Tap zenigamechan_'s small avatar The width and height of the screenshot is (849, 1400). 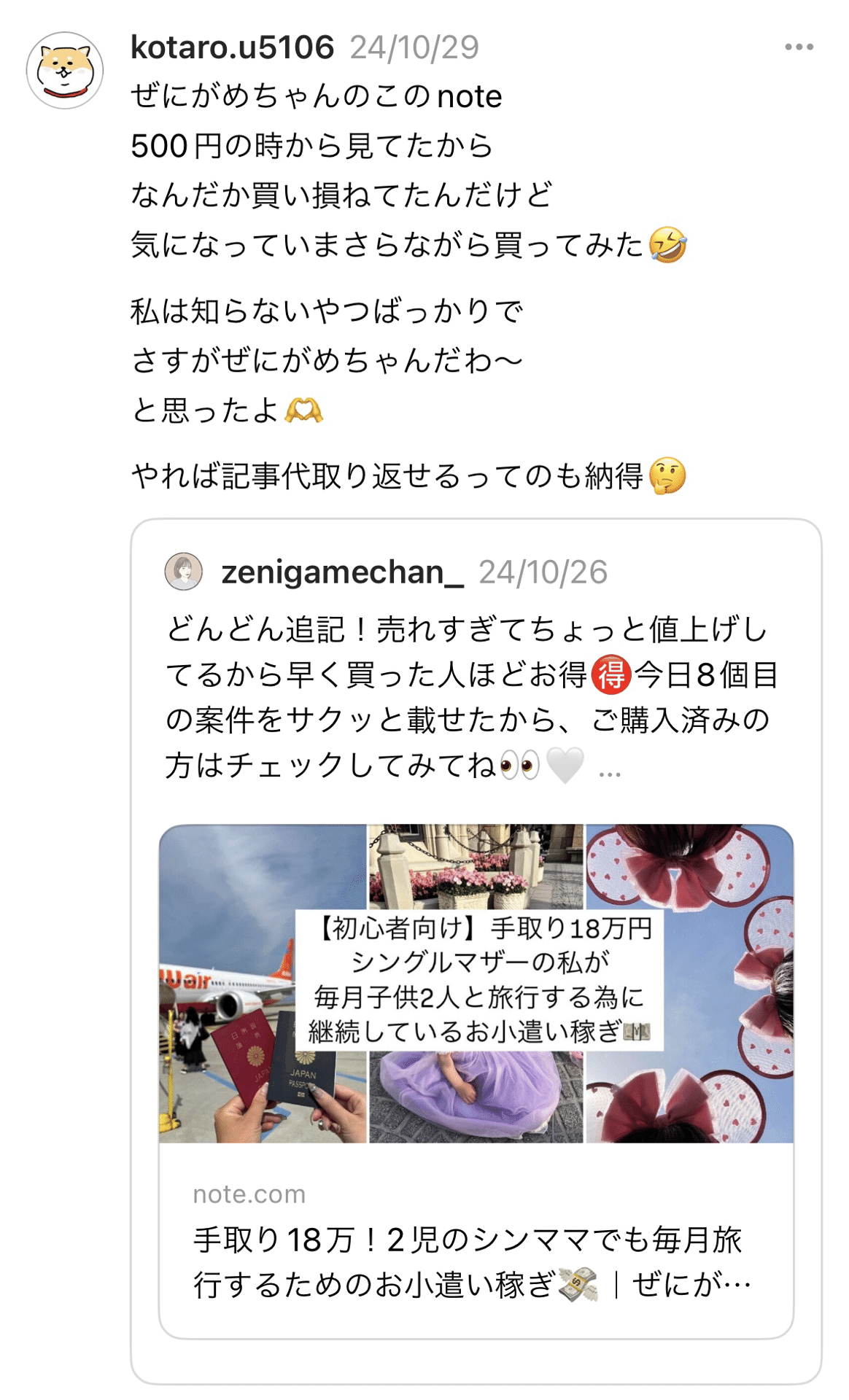pos(183,571)
